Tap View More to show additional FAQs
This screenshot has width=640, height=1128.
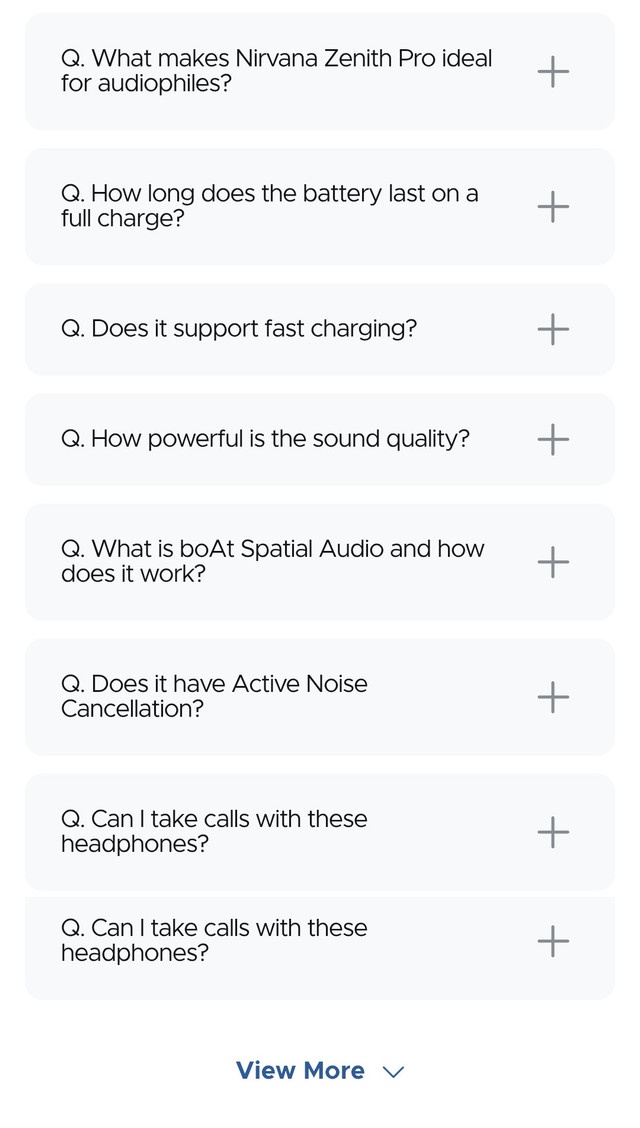pyautogui.click(x=319, y=1071)
